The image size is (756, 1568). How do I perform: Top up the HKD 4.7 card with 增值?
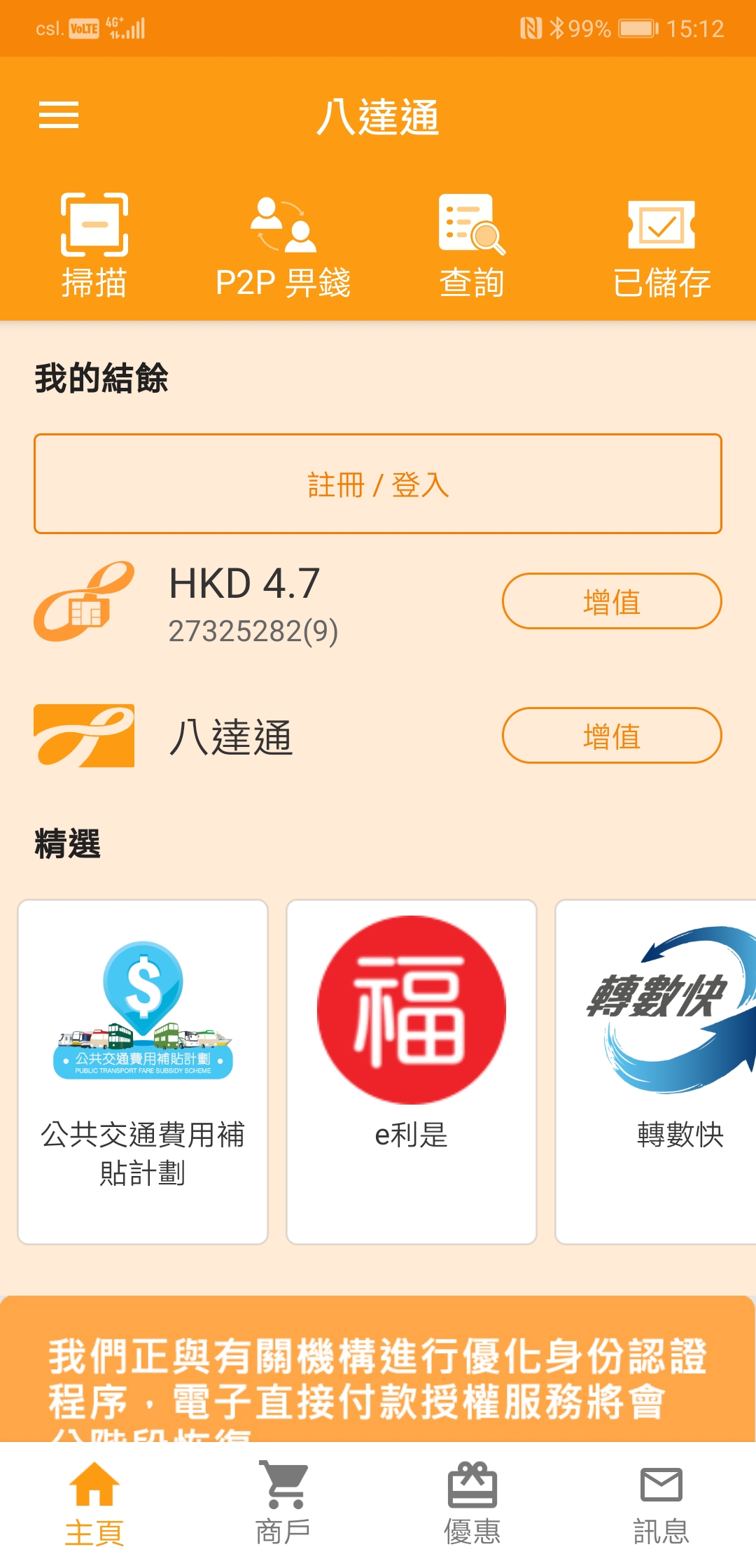(611, 601)
